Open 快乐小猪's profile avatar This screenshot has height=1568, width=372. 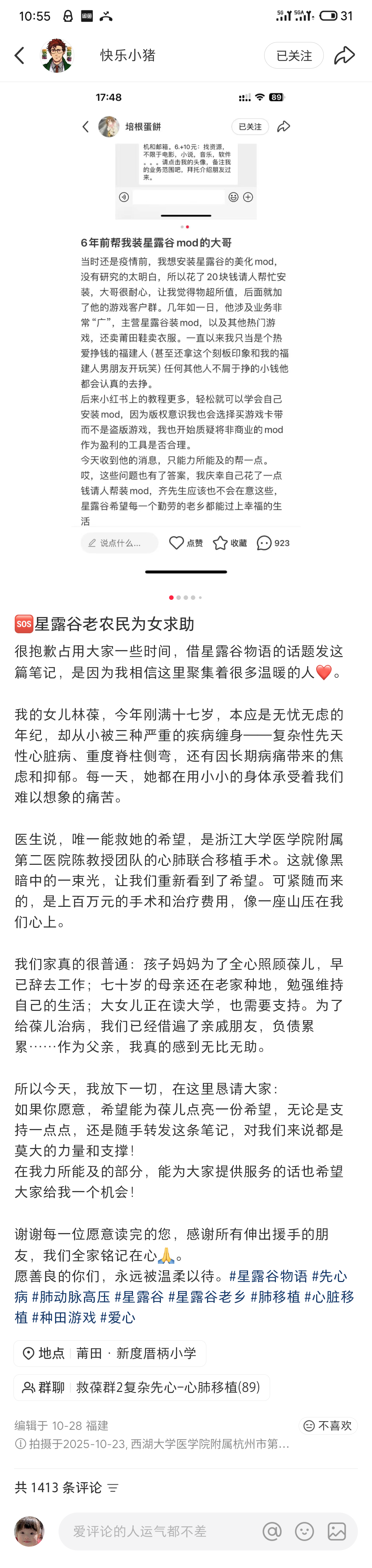coord(56,55)
